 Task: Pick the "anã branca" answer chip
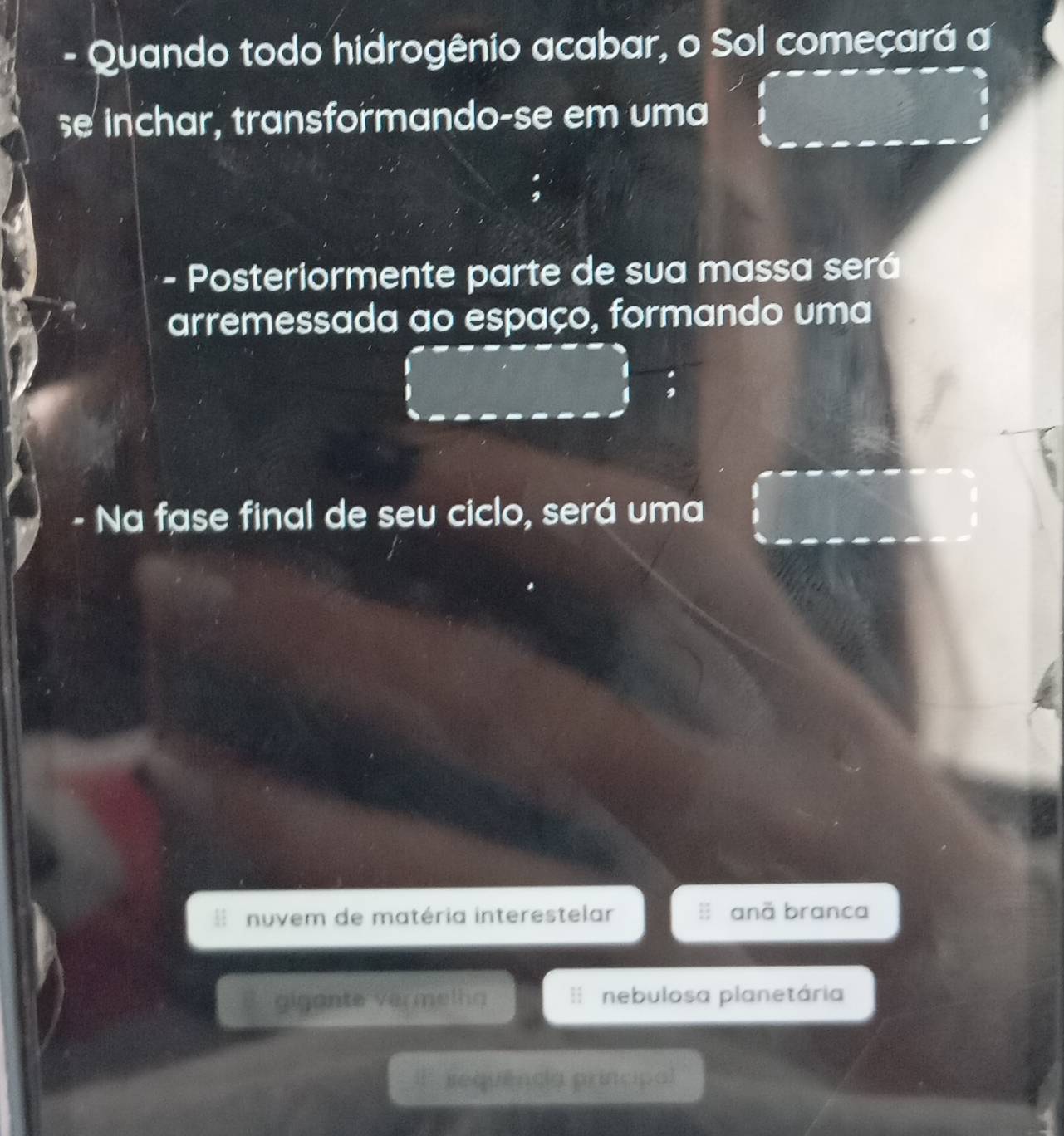pos(785,913)
